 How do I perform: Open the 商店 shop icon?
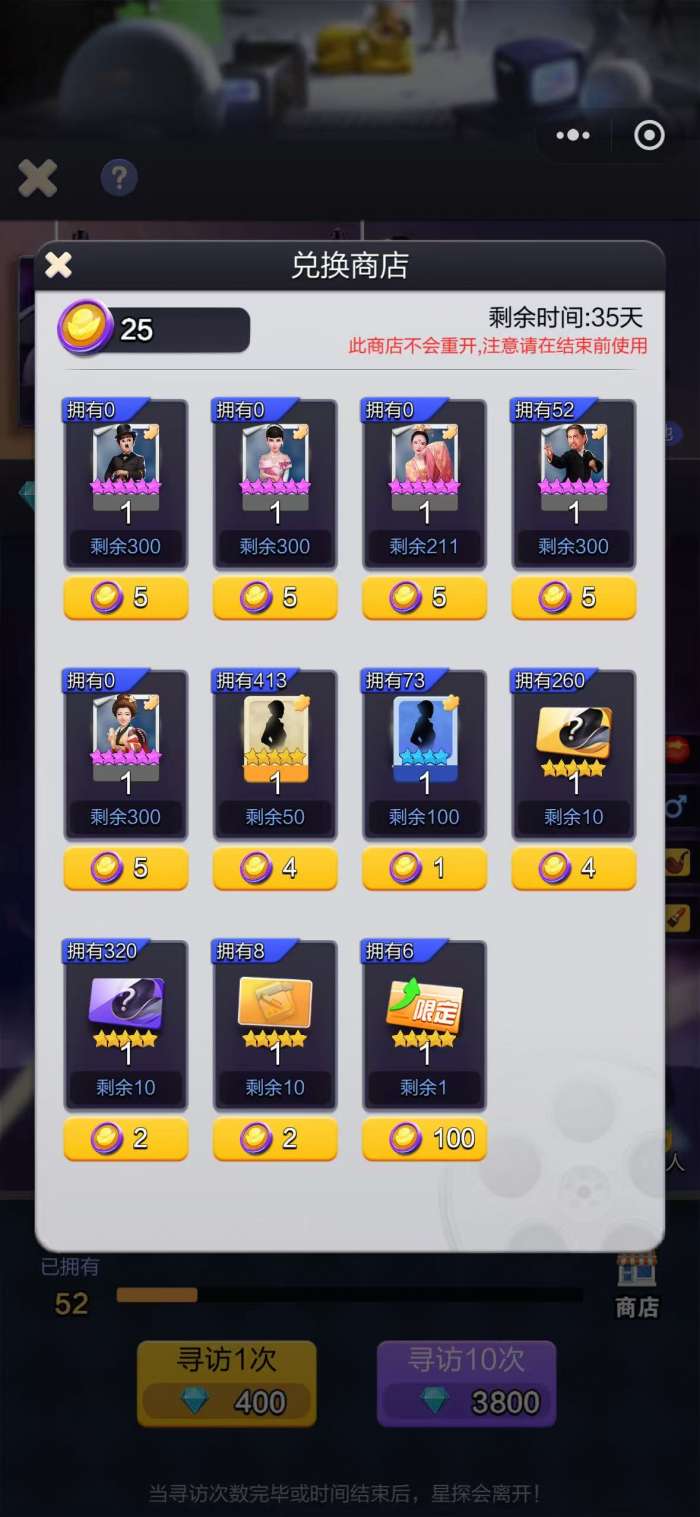click(x=636, y=1283)
